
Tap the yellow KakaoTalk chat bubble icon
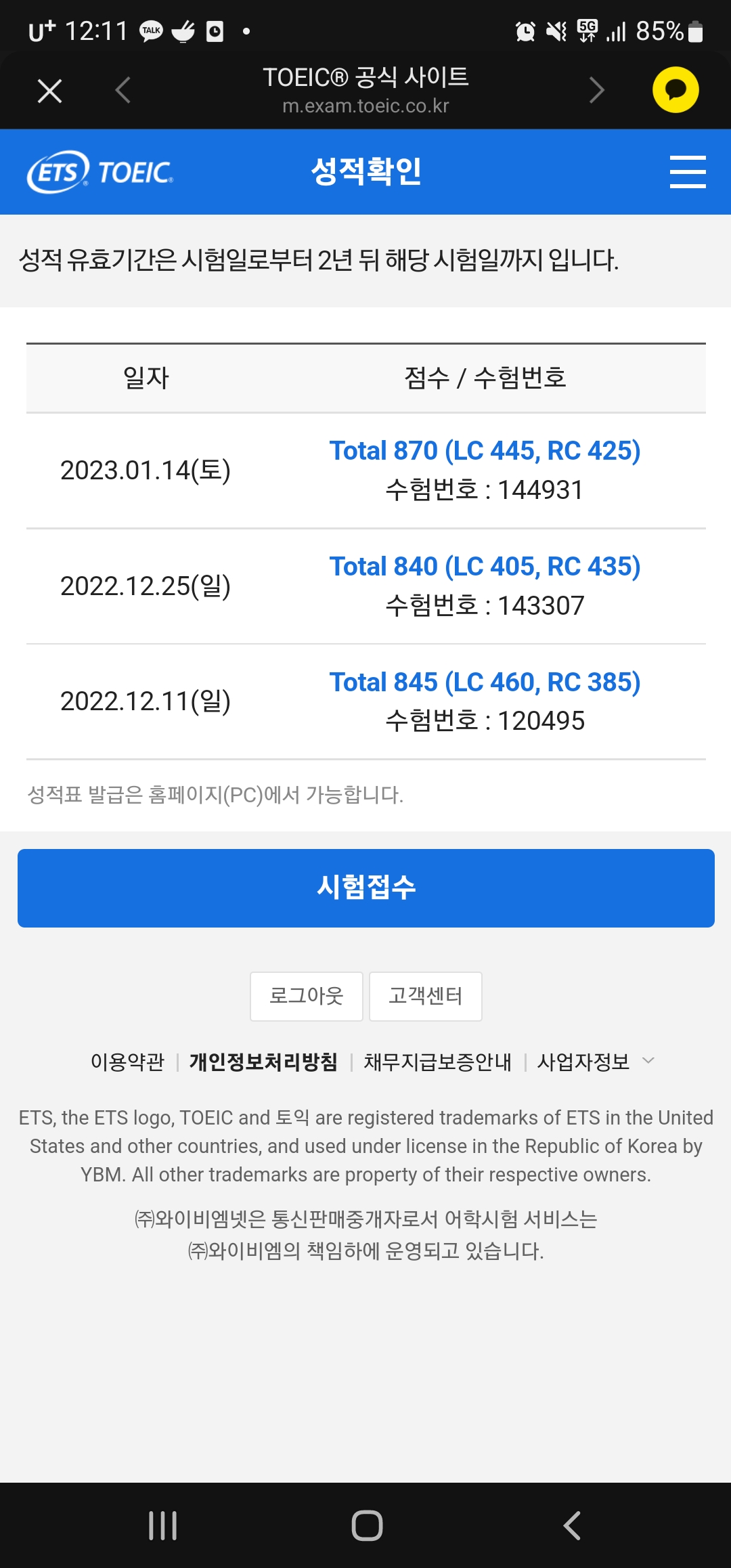coord(675,89)
